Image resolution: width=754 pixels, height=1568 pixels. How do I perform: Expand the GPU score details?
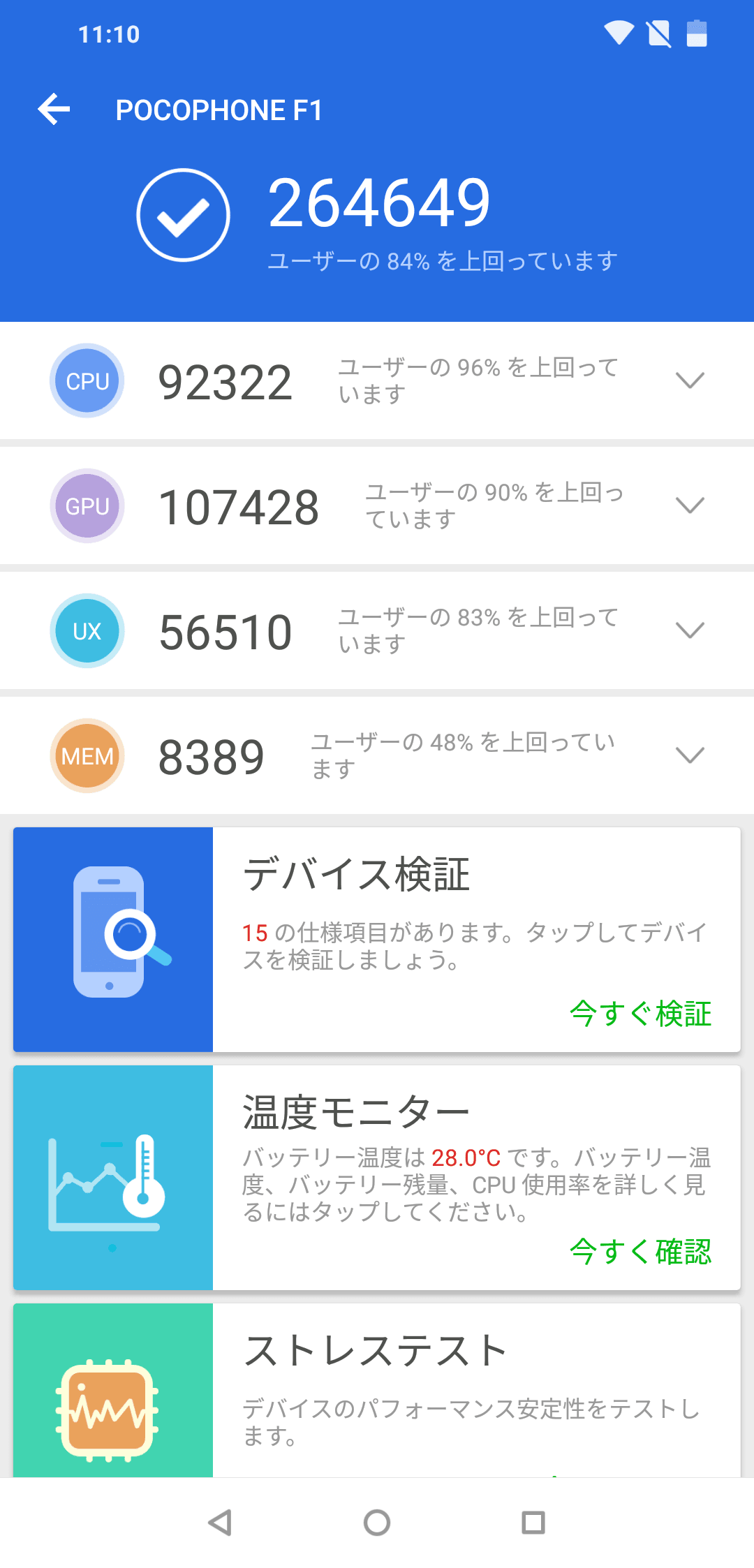pos(690,505)
